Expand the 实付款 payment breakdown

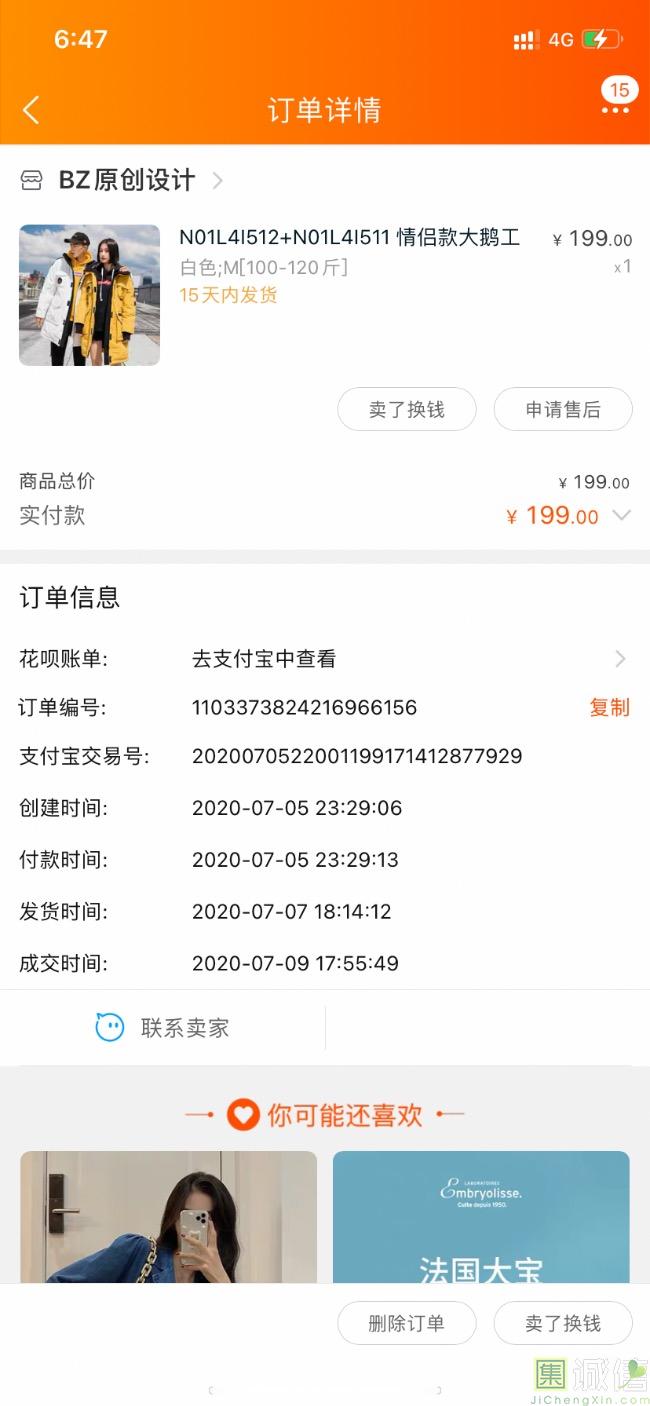(x=621, y=516)
